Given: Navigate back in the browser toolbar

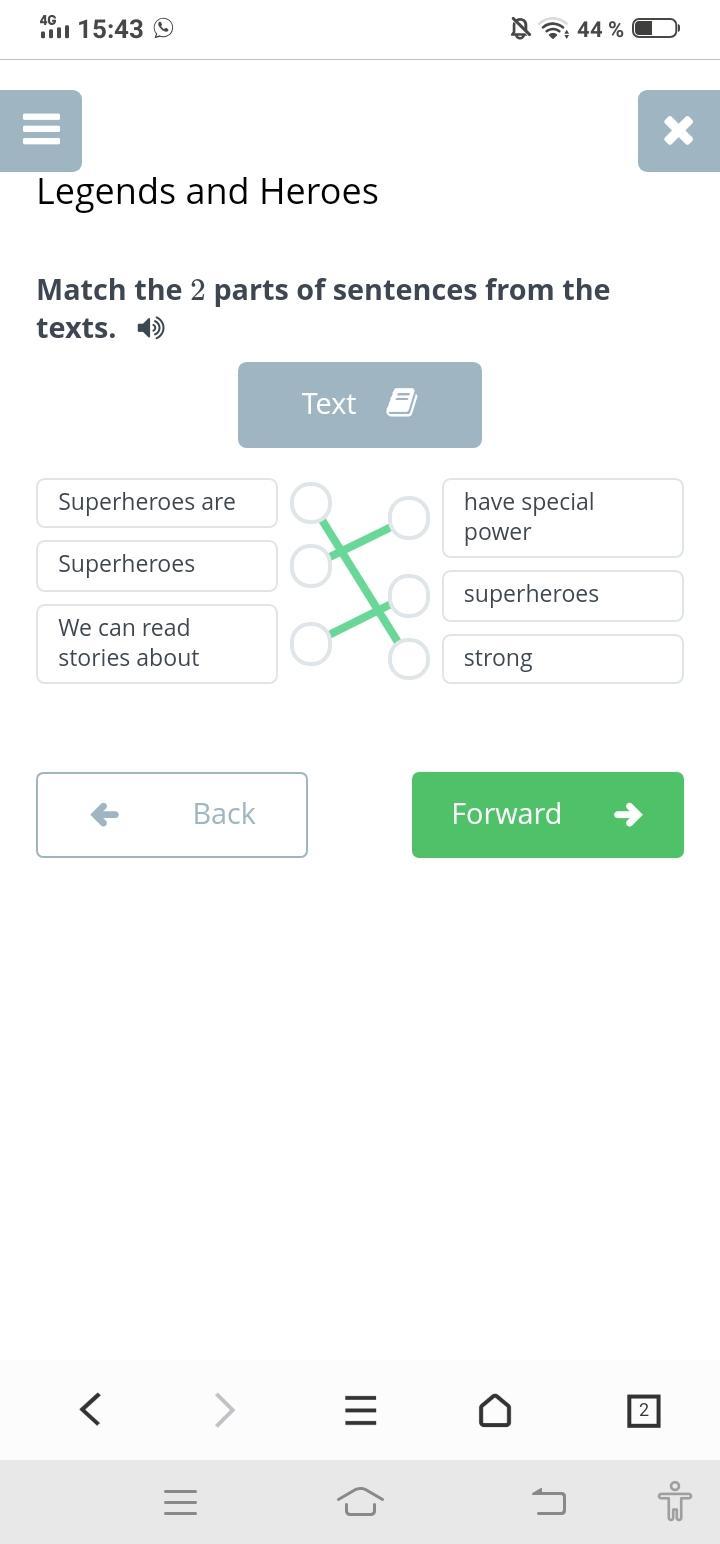Looking at the screenshot, I should (90, 1410).
